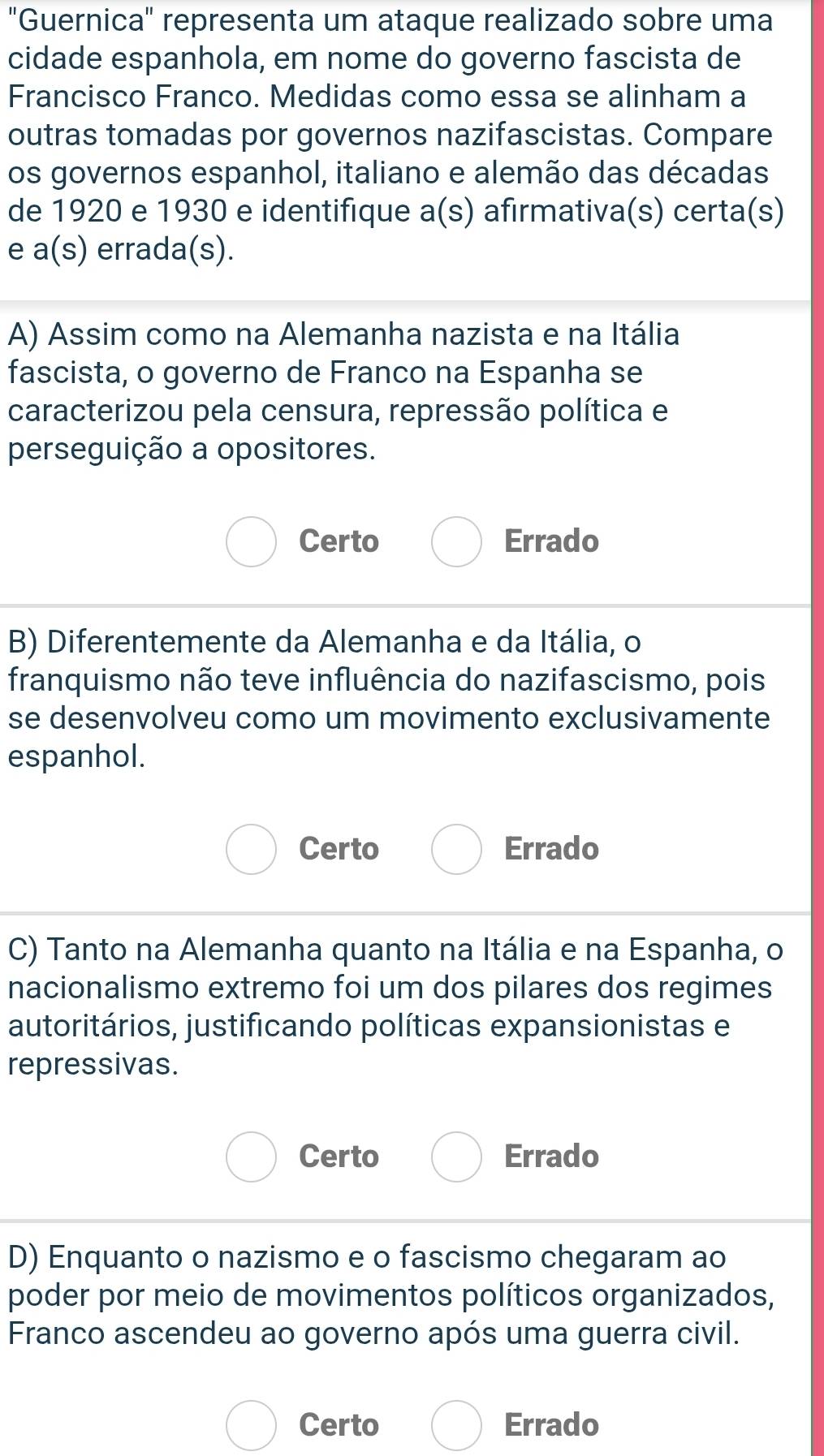Mark statement A as Errado
The image size is (824, 1456).
456,541
